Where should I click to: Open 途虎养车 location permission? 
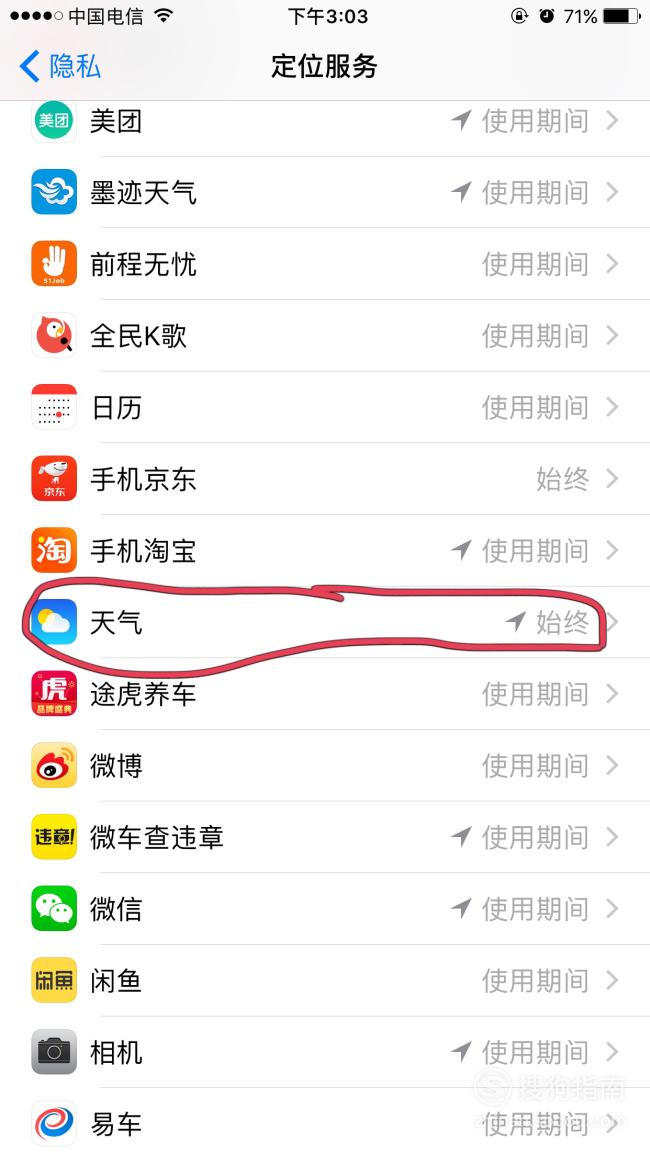click(x=325, y=694)
